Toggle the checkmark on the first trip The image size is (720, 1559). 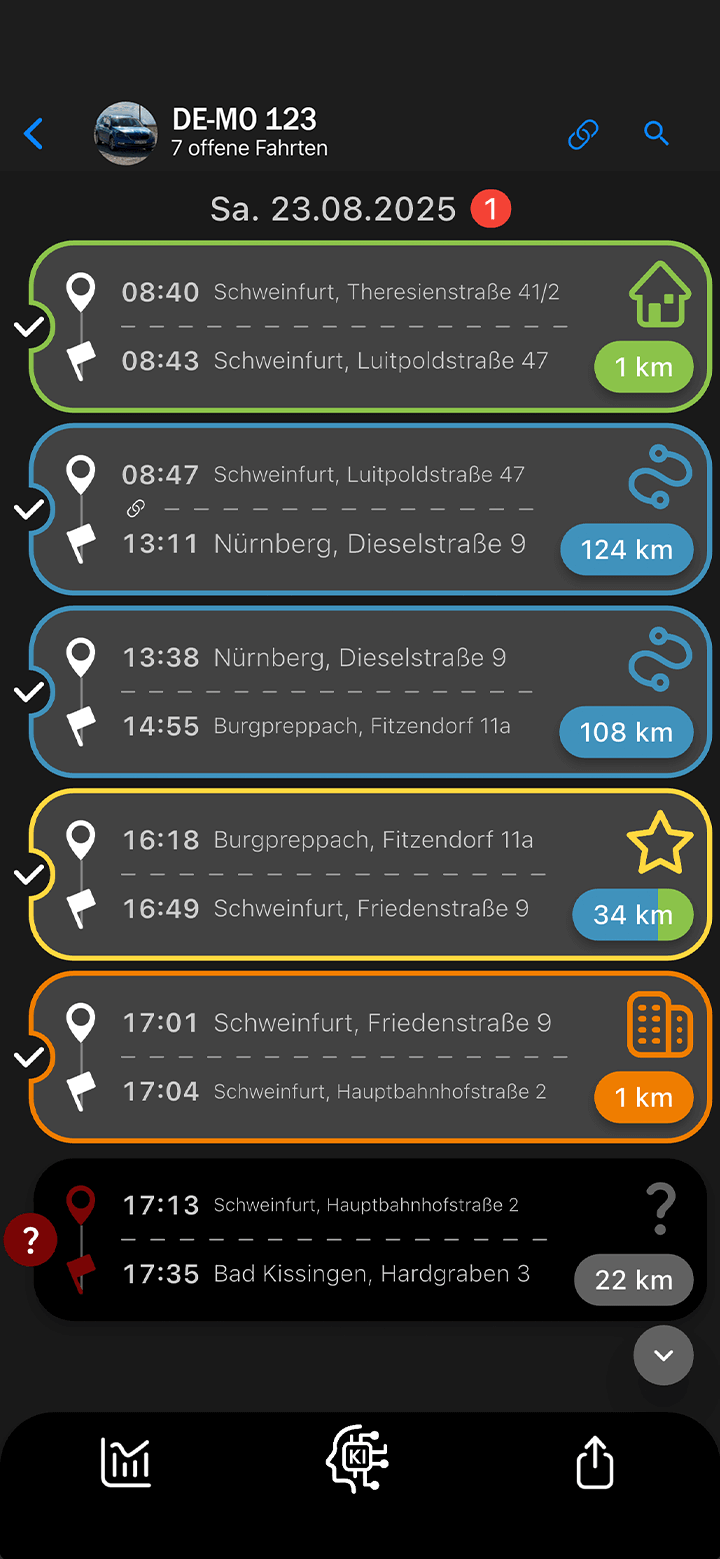30,327
